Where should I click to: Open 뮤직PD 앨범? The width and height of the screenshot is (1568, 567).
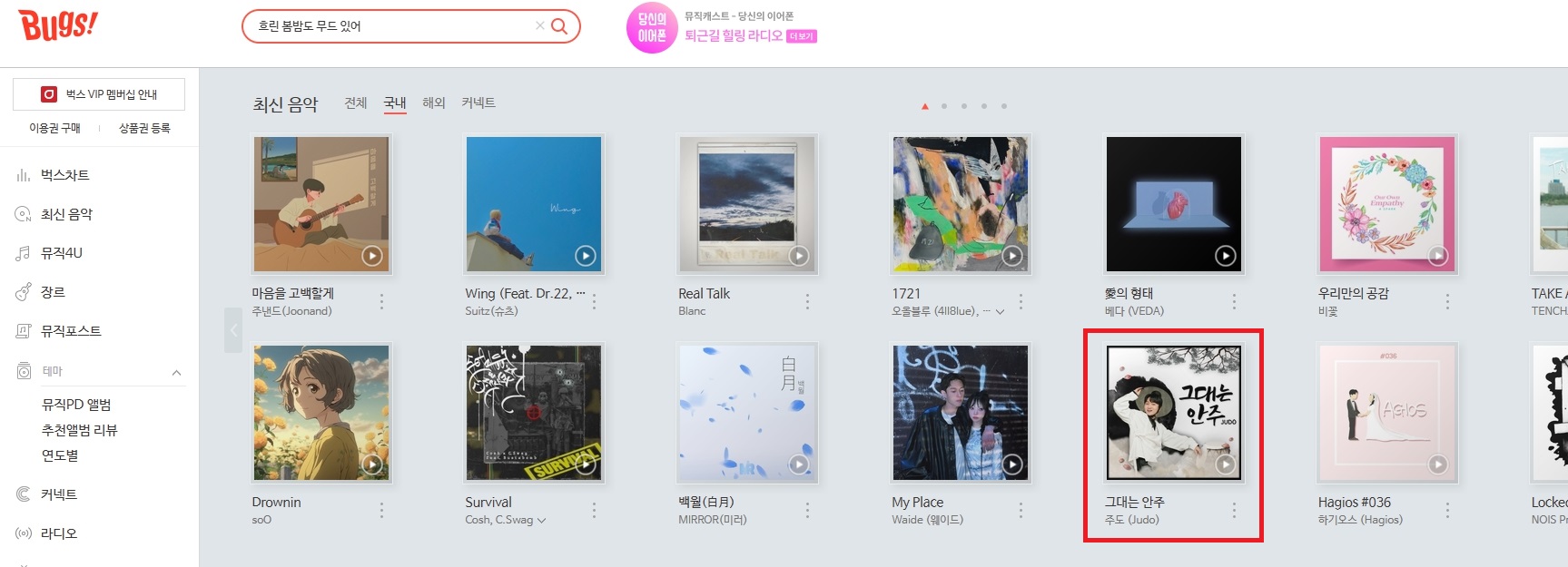click(76, 405)
